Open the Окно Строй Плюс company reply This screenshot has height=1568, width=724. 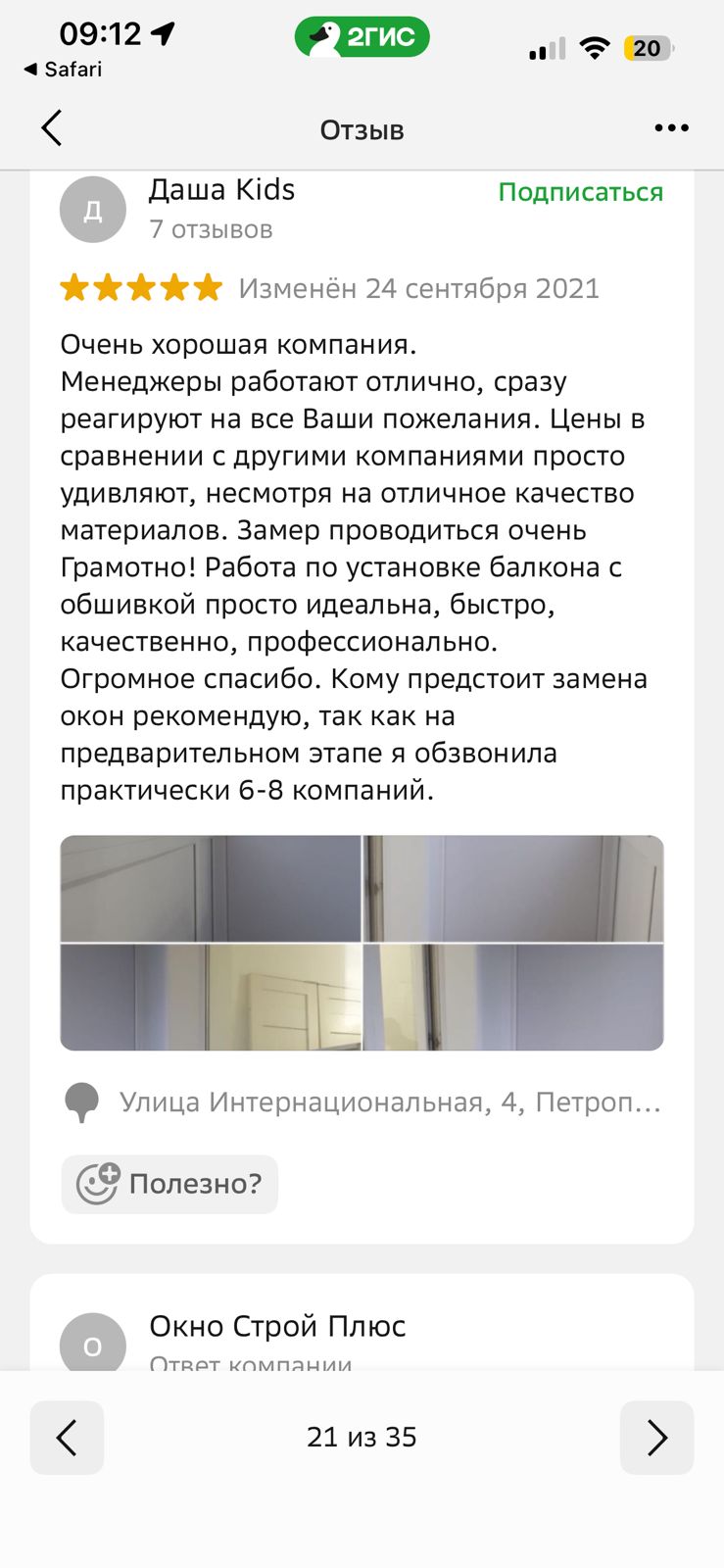click(x=277, y=1327)
